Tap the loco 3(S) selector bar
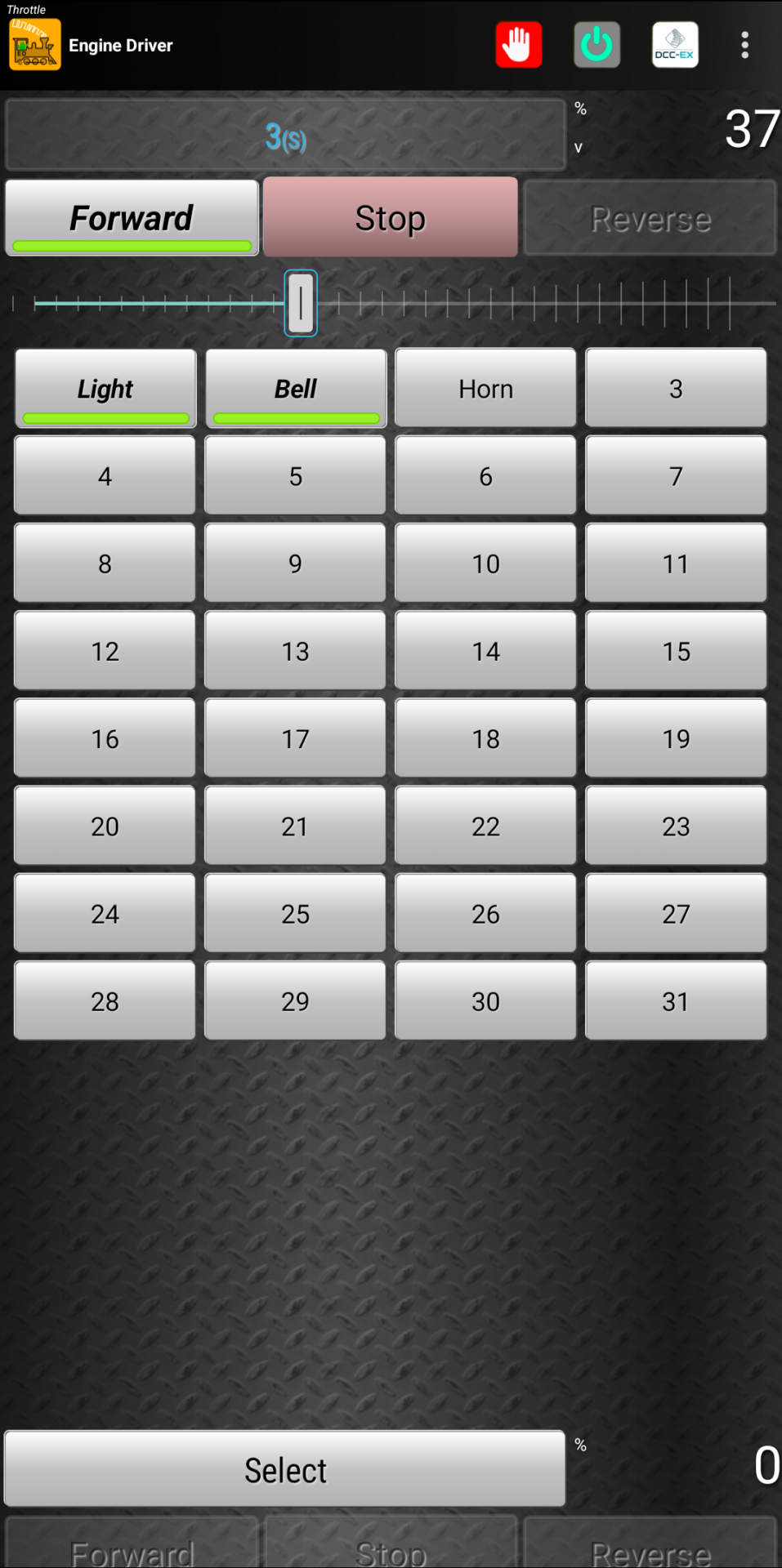 [x=285, y=136]
